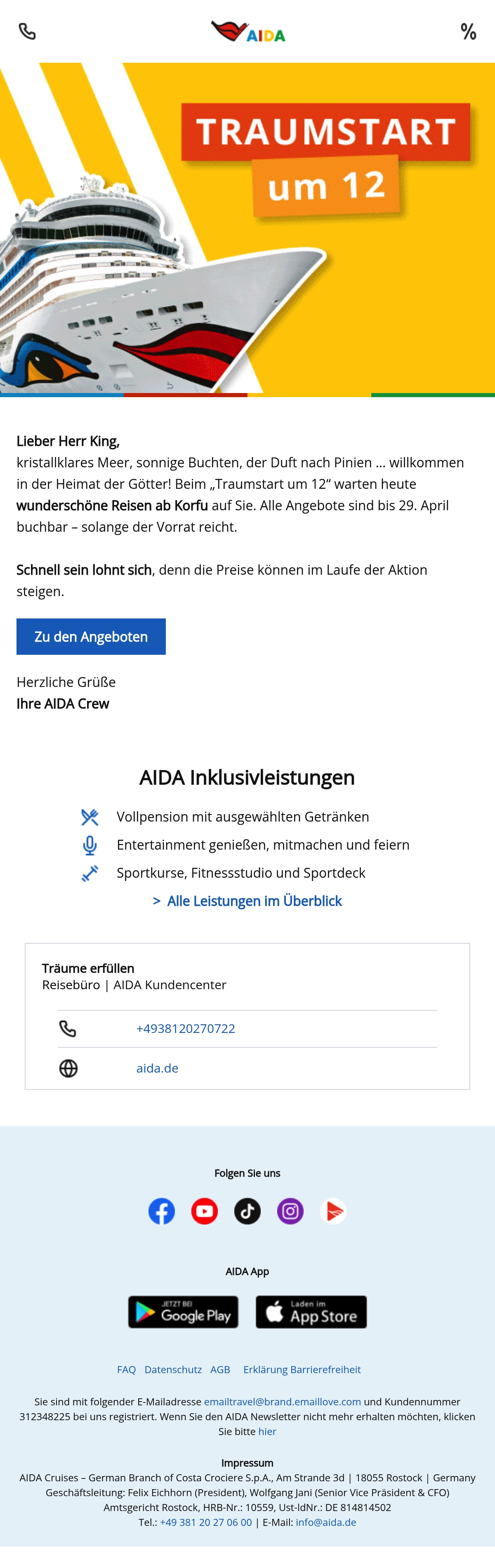Open the Datenschutz link
This screenshot has width=495, height=1568.
pos(173,1369)
